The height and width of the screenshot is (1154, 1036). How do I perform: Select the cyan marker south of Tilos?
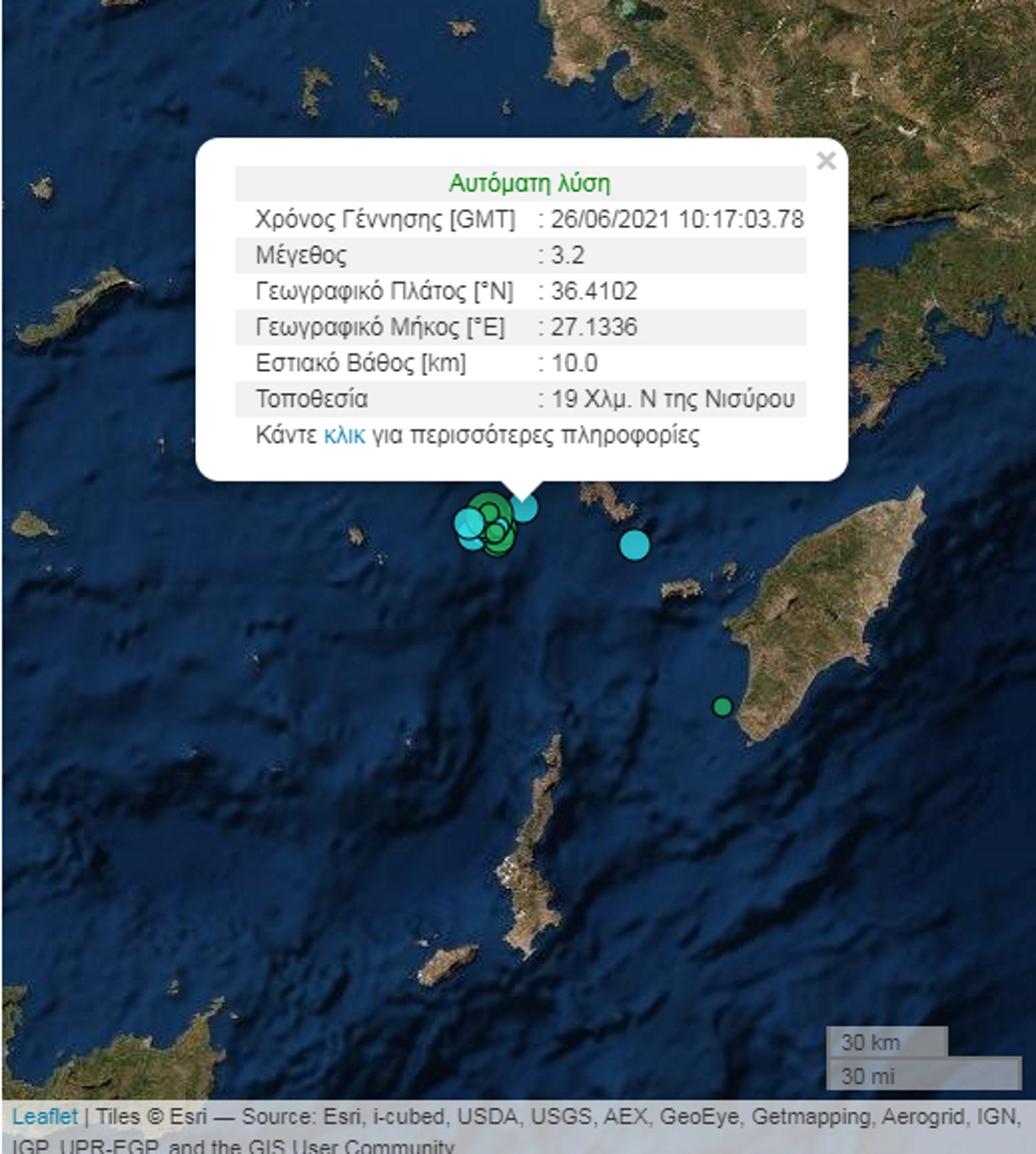click(x=633, y=545)
